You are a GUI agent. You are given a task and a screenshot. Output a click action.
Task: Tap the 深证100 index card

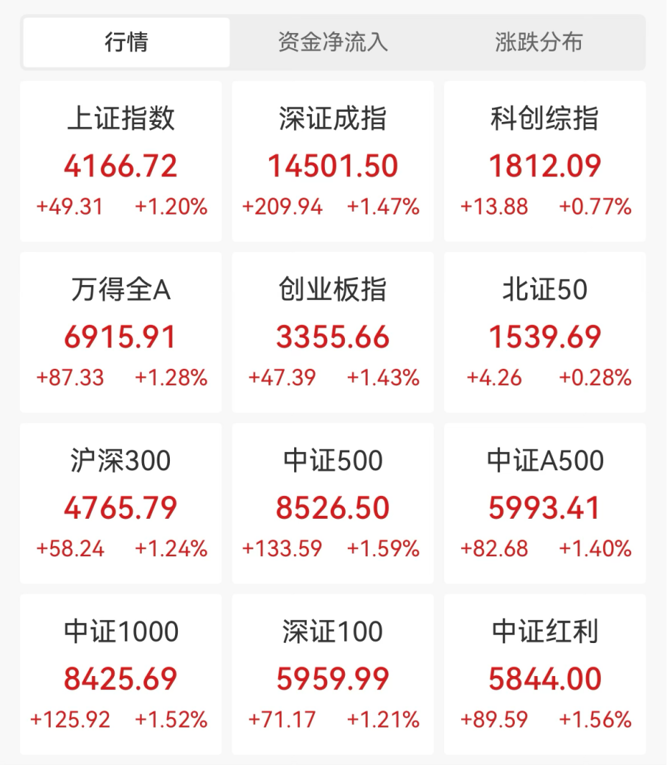[x=333, y=675]
